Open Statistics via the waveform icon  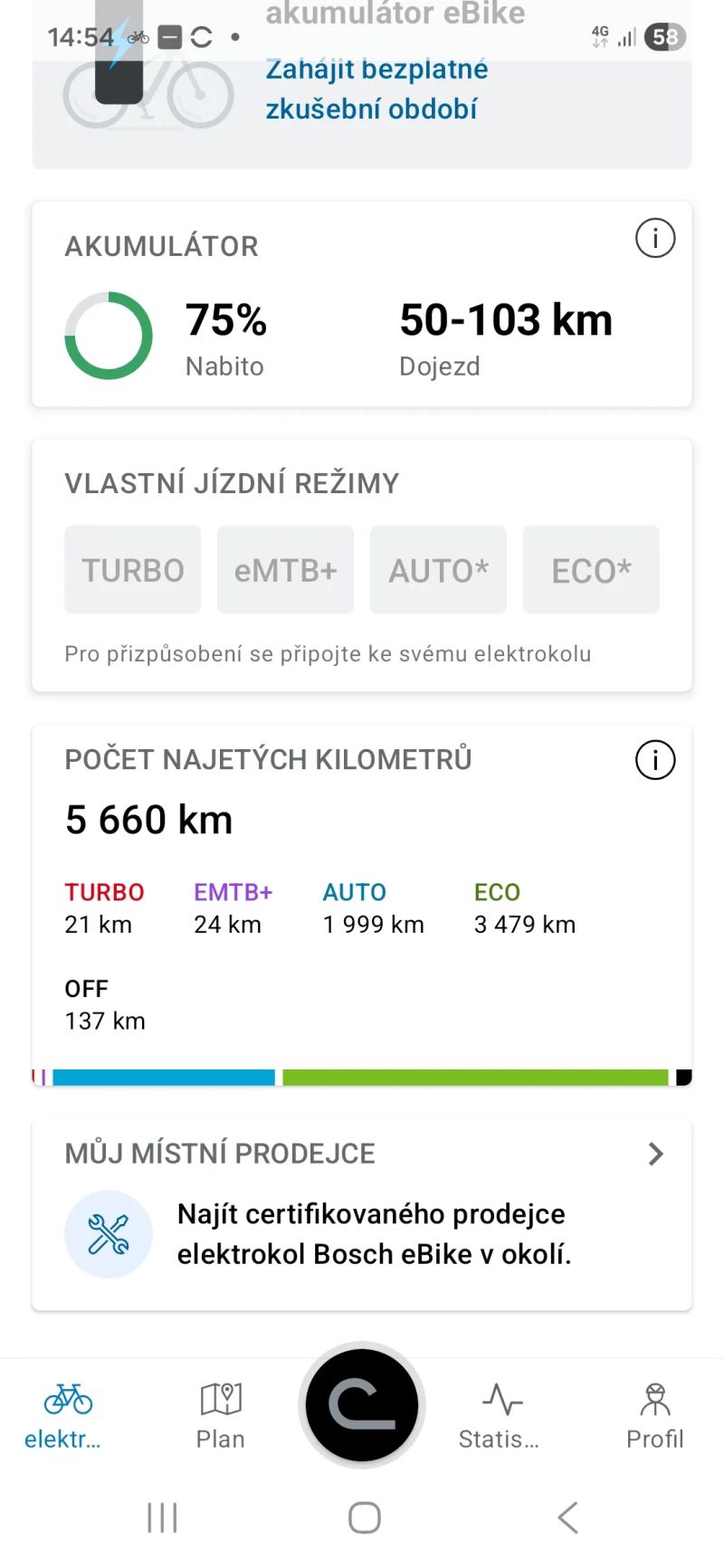(x=500, y=1399)
